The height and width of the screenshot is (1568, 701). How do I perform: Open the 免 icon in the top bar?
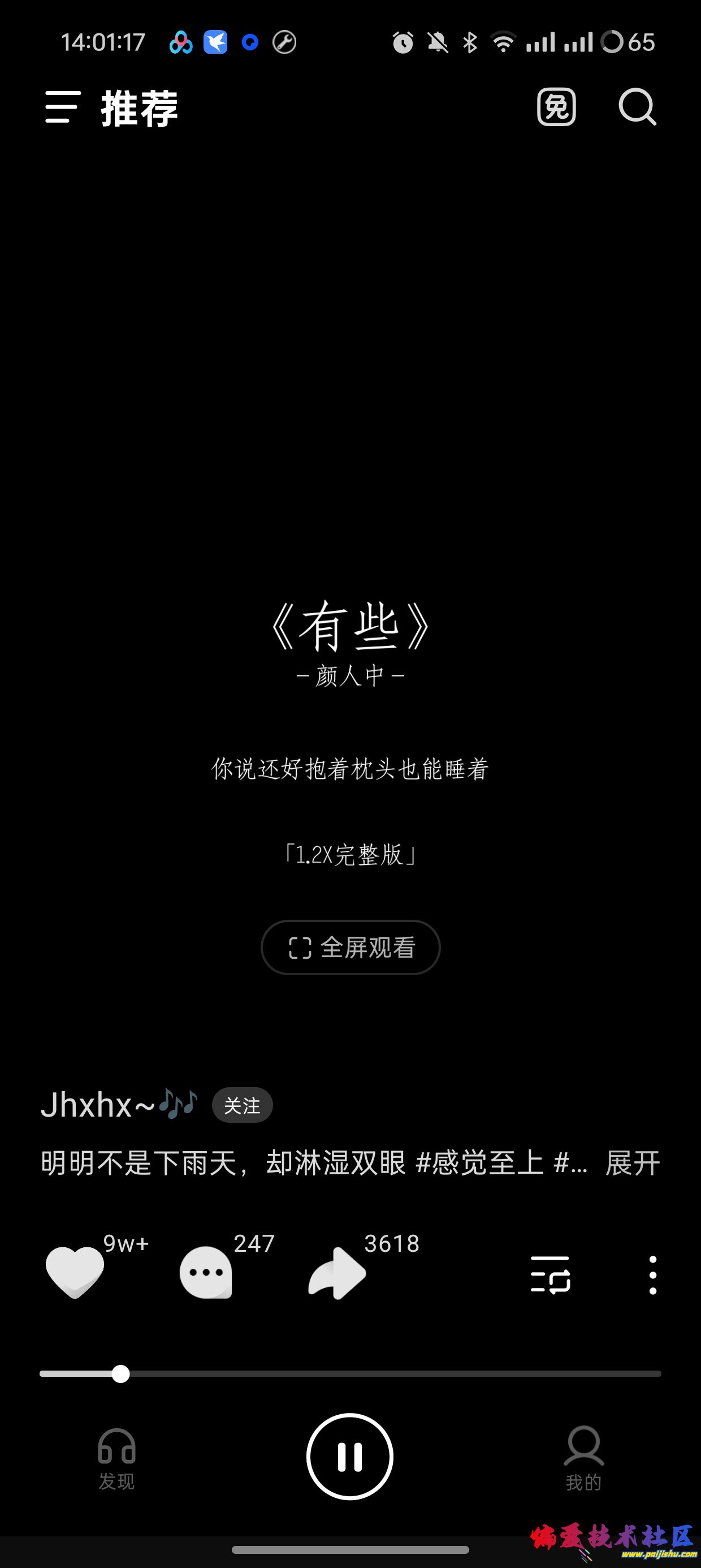click(556, 107)
